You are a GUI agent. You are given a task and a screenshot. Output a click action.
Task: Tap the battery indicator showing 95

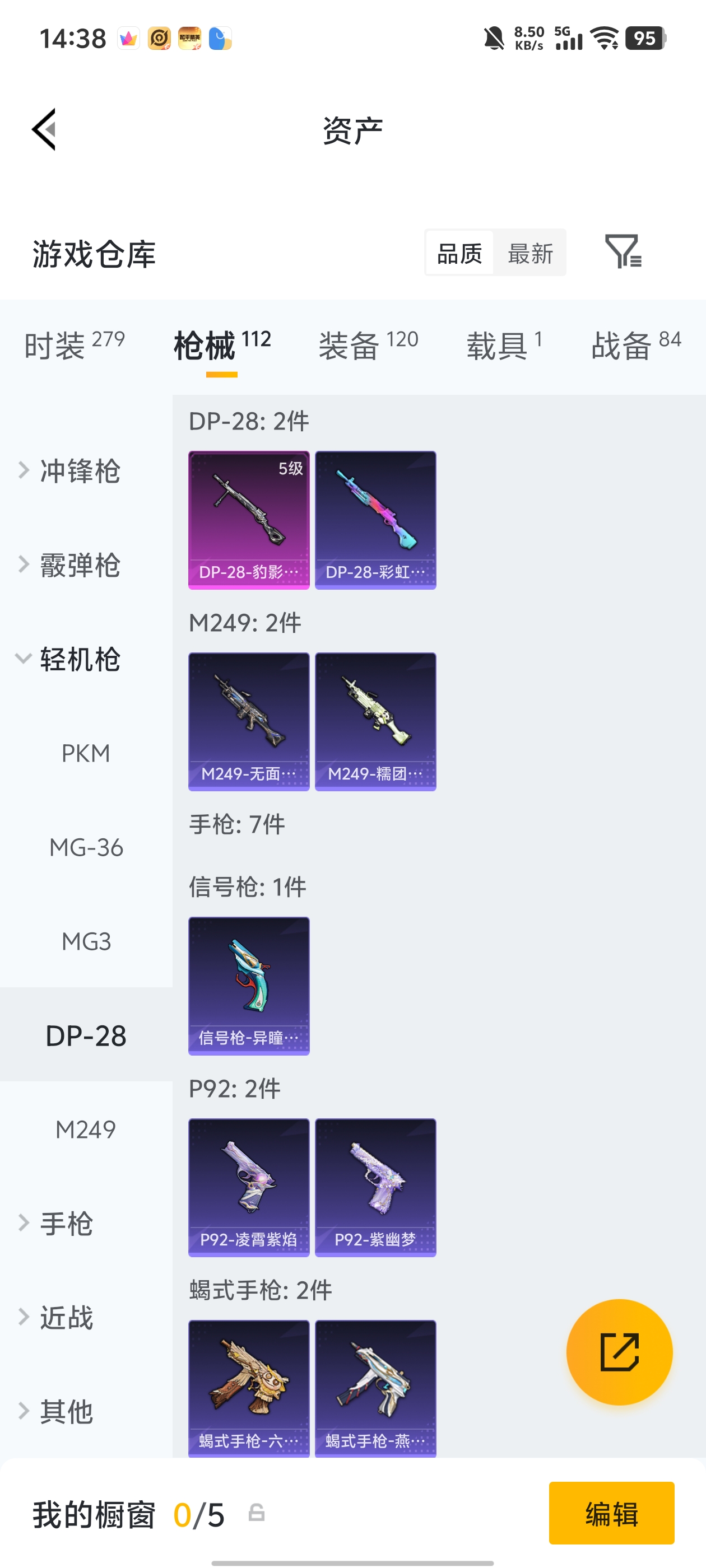pyautogui.click(x=645, y=38)
